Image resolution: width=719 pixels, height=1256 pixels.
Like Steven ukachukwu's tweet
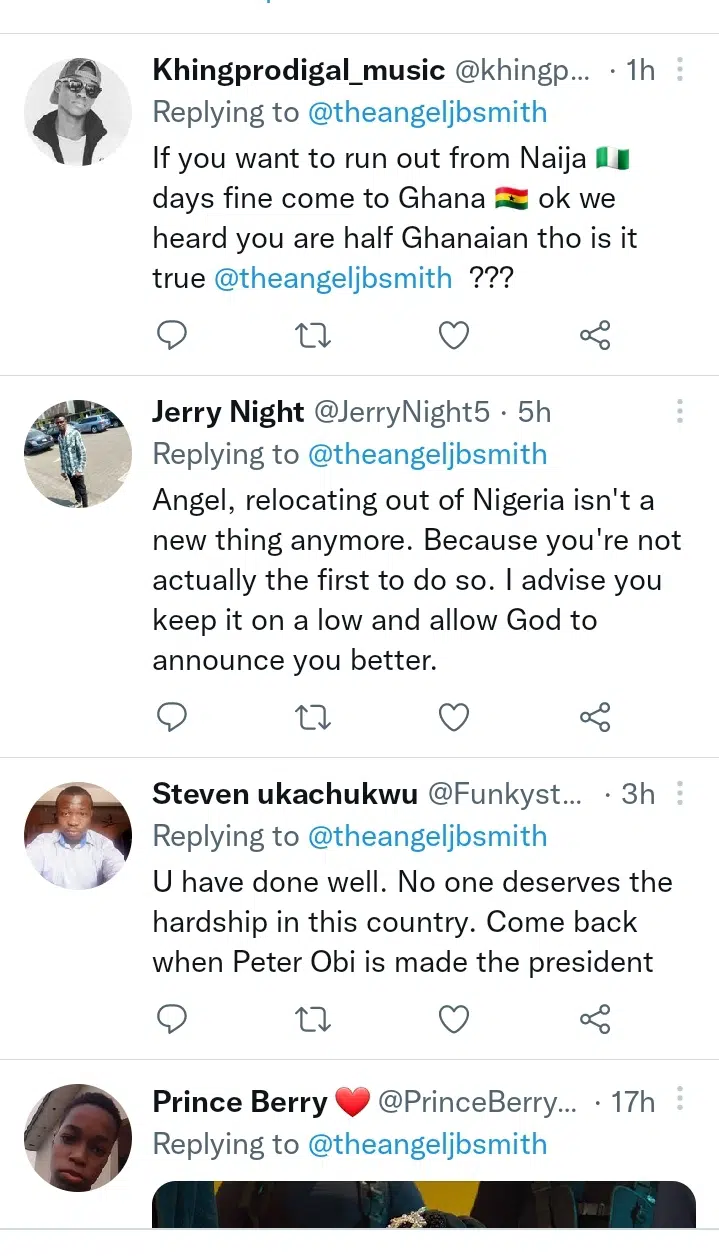click(x=454, y=1019)
